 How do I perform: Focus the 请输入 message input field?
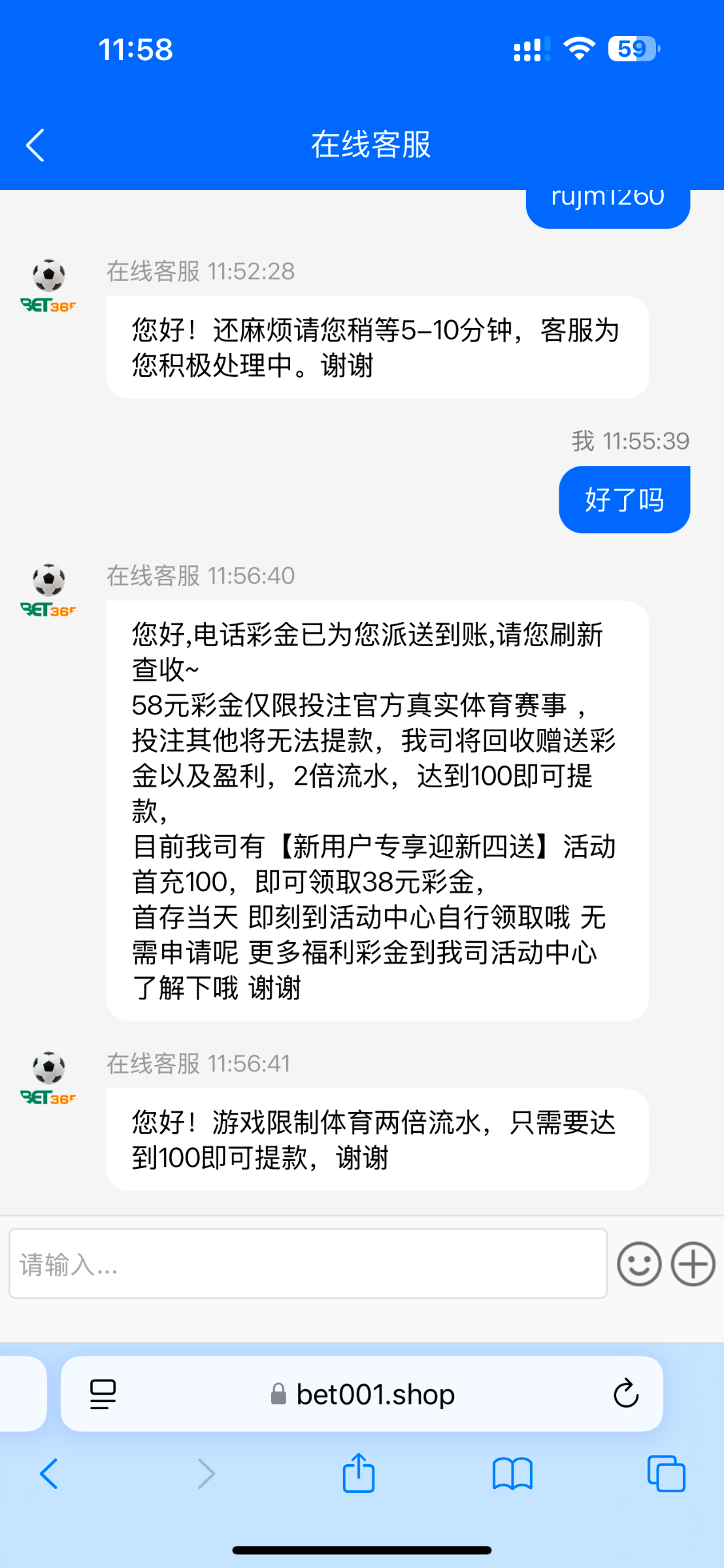tap(307, 1264)
